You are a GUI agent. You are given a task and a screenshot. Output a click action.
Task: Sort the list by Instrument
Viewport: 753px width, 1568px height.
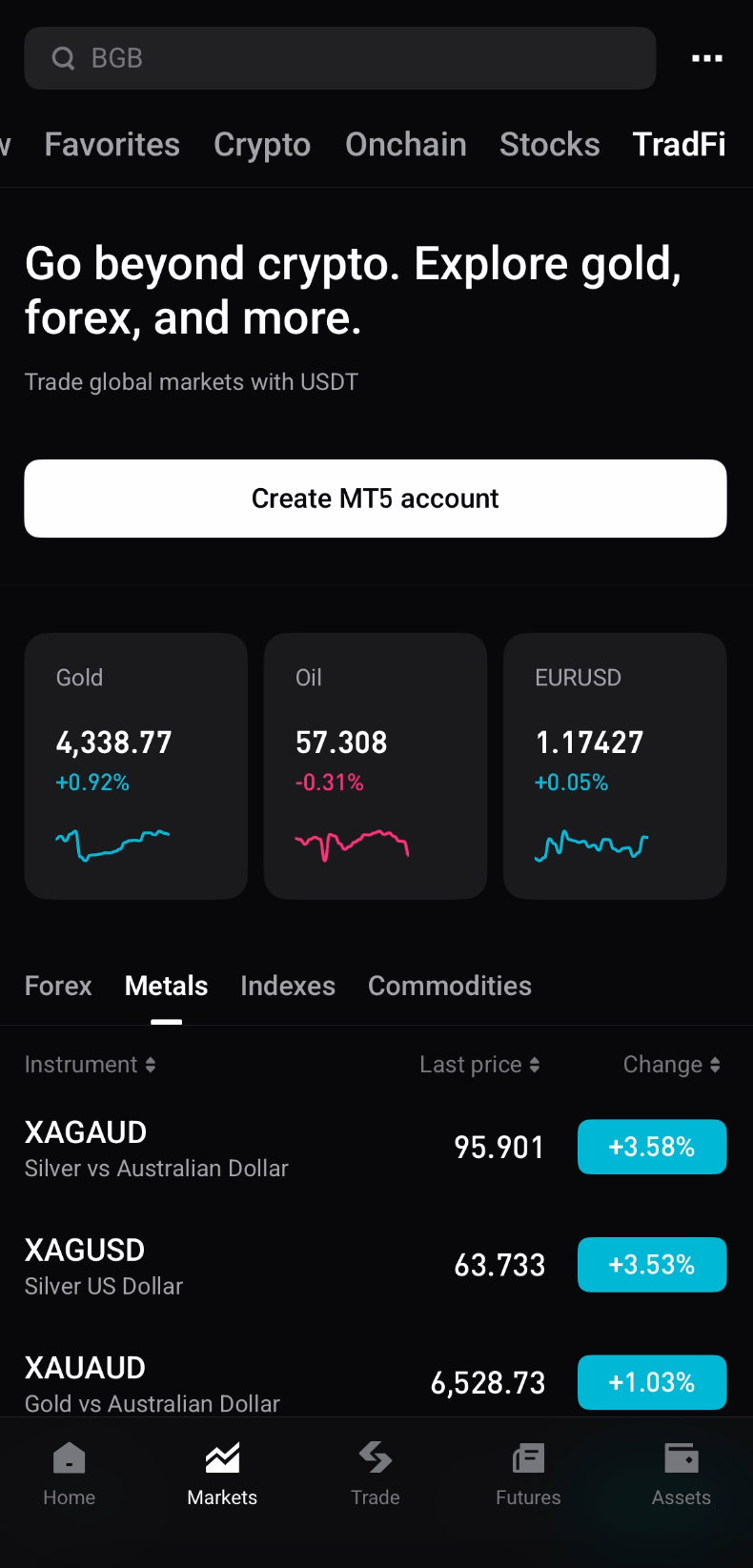[x=90, y=1065]
